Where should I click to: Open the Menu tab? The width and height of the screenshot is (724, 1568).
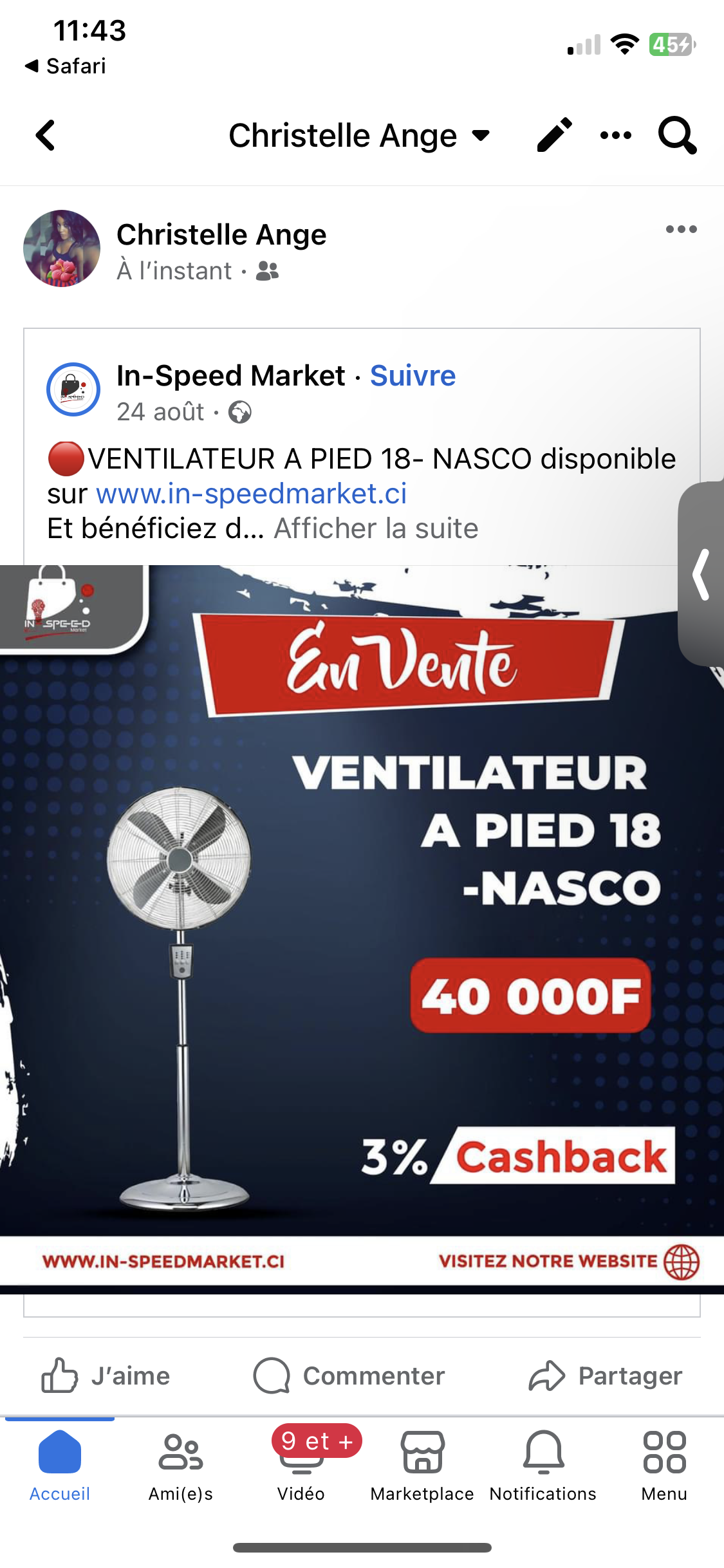click(x=664, y=1466)
